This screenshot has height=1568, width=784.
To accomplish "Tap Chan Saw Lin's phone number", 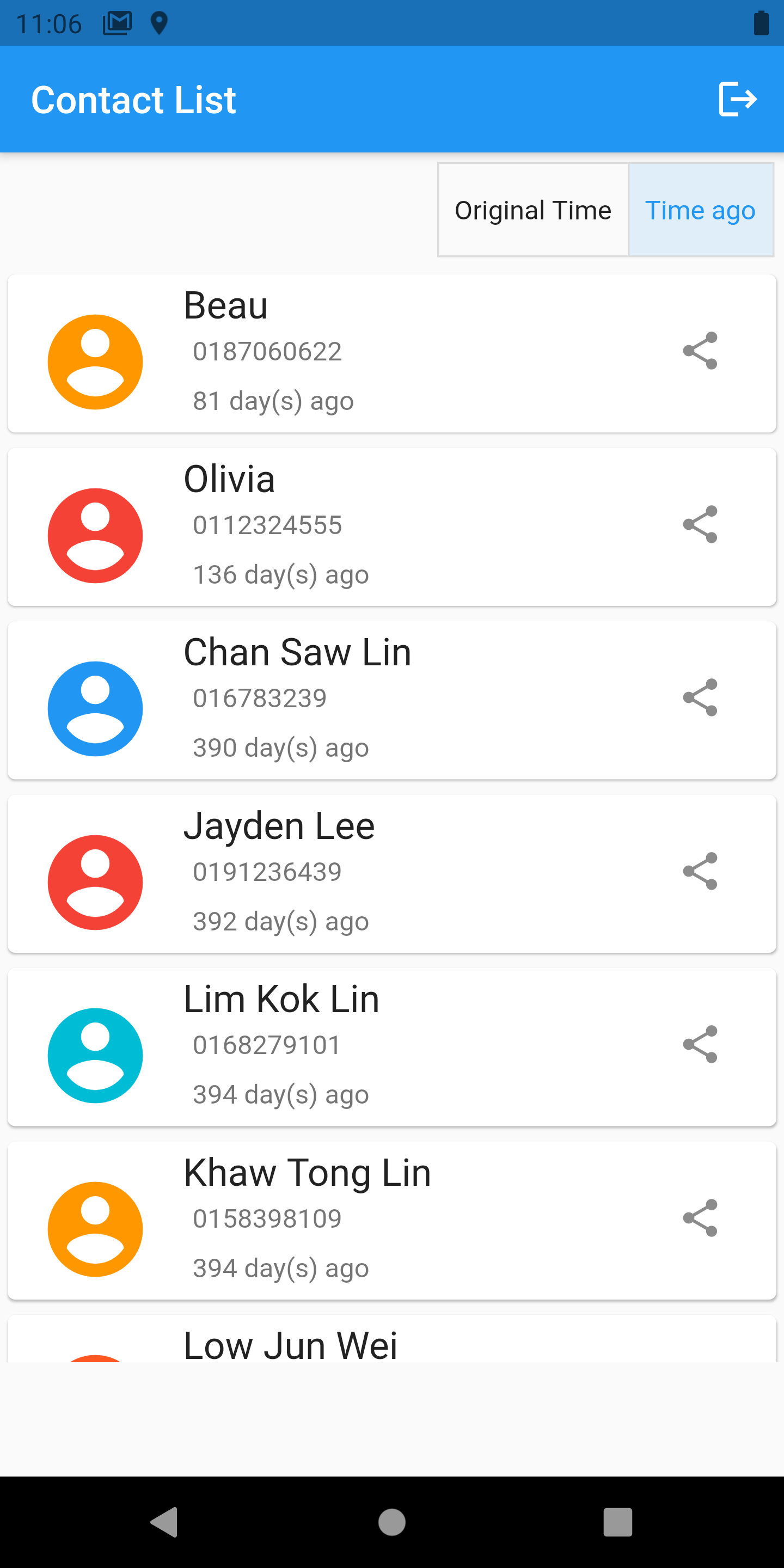I will (x=261, y=698).
